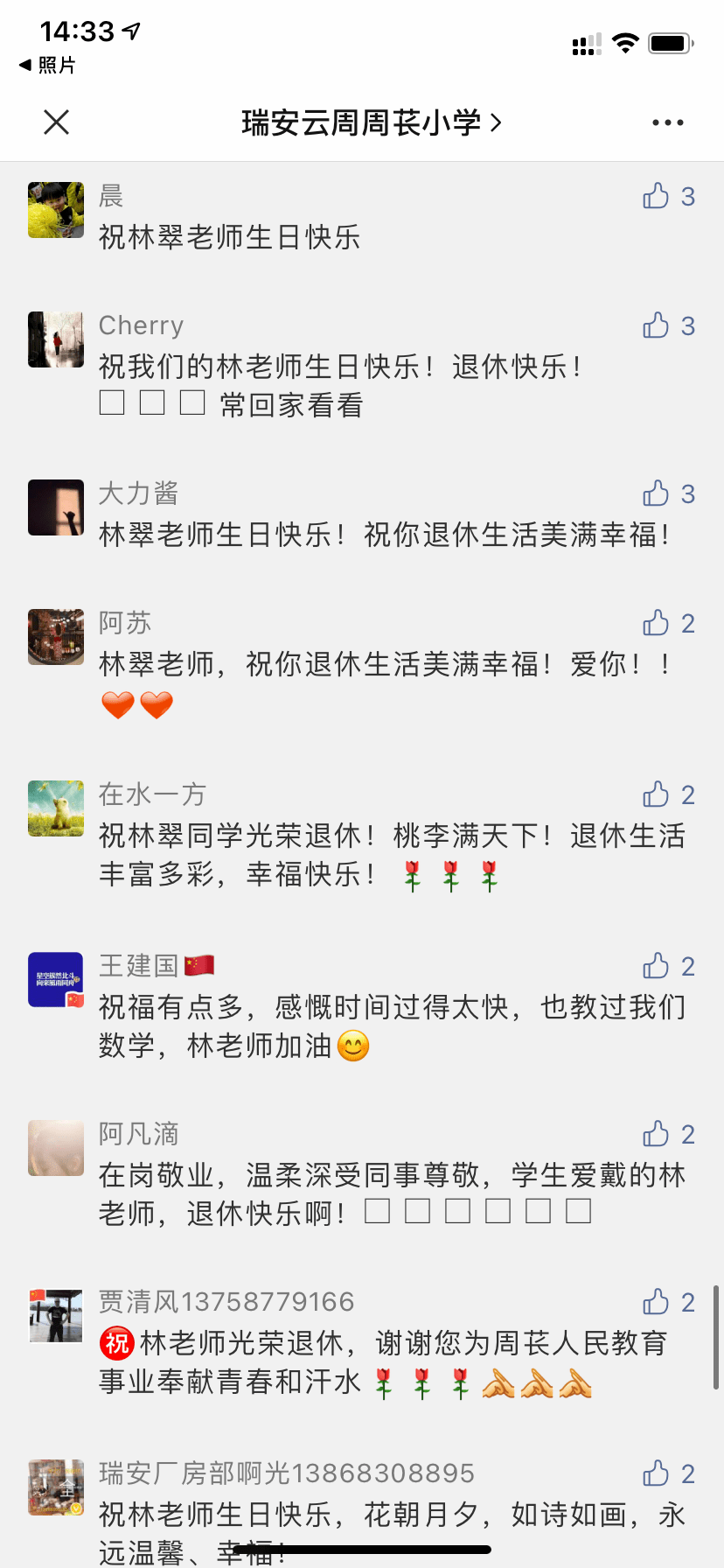Like 阿凡滴's comment

point(656,1134)
